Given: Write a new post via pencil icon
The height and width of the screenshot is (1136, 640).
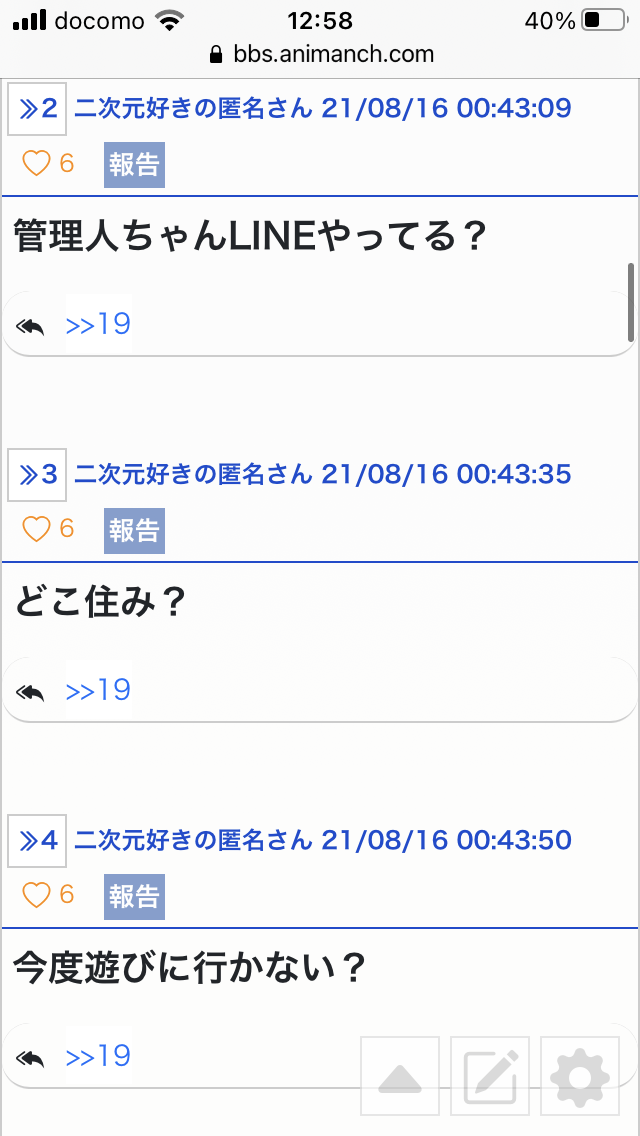Looking at the screenshot, I should (490, 1076).
